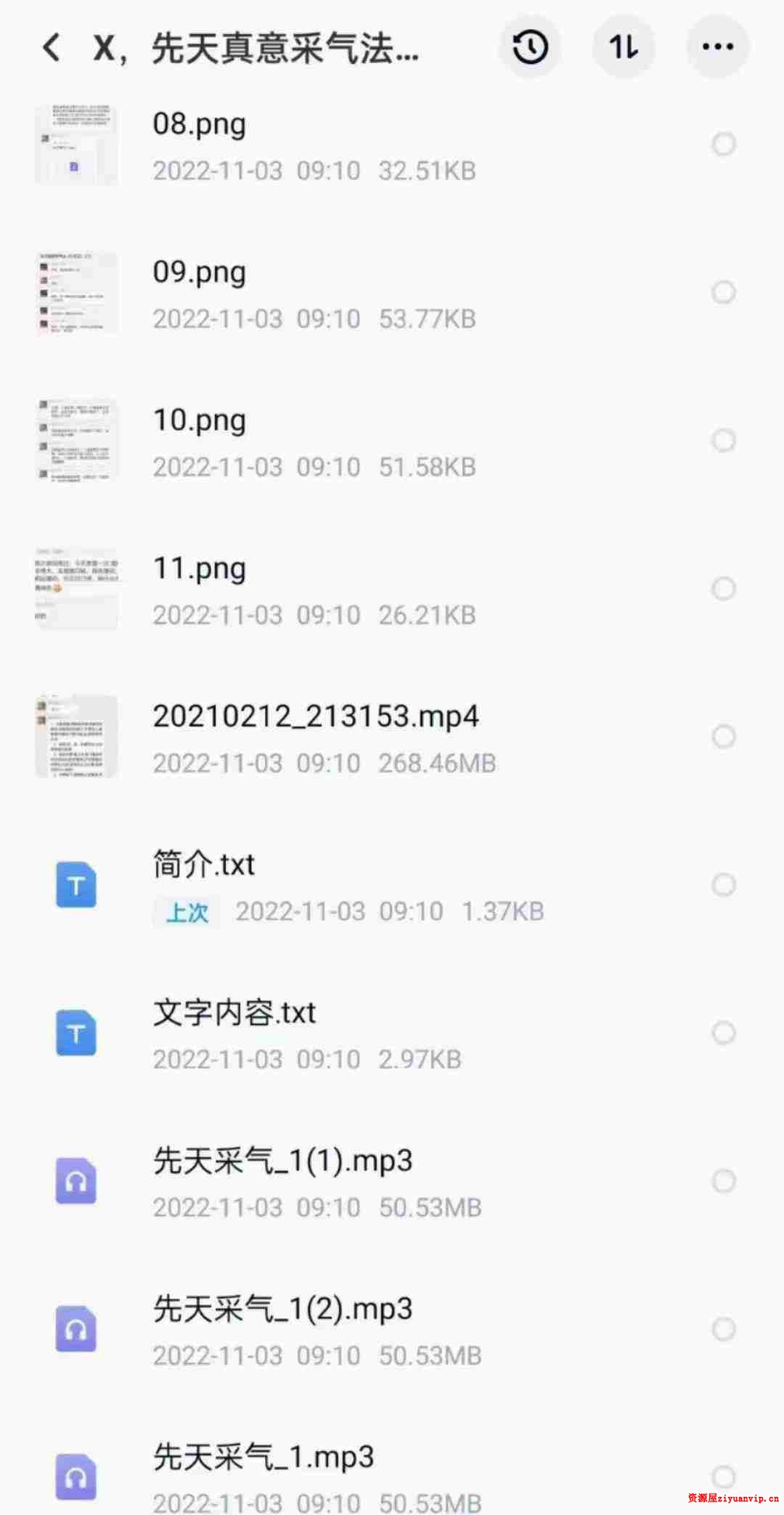This screenshot has height=1515, width=784.
Task: Select the checkbox for 文字内容.txt
Action: pos(724,1033)
